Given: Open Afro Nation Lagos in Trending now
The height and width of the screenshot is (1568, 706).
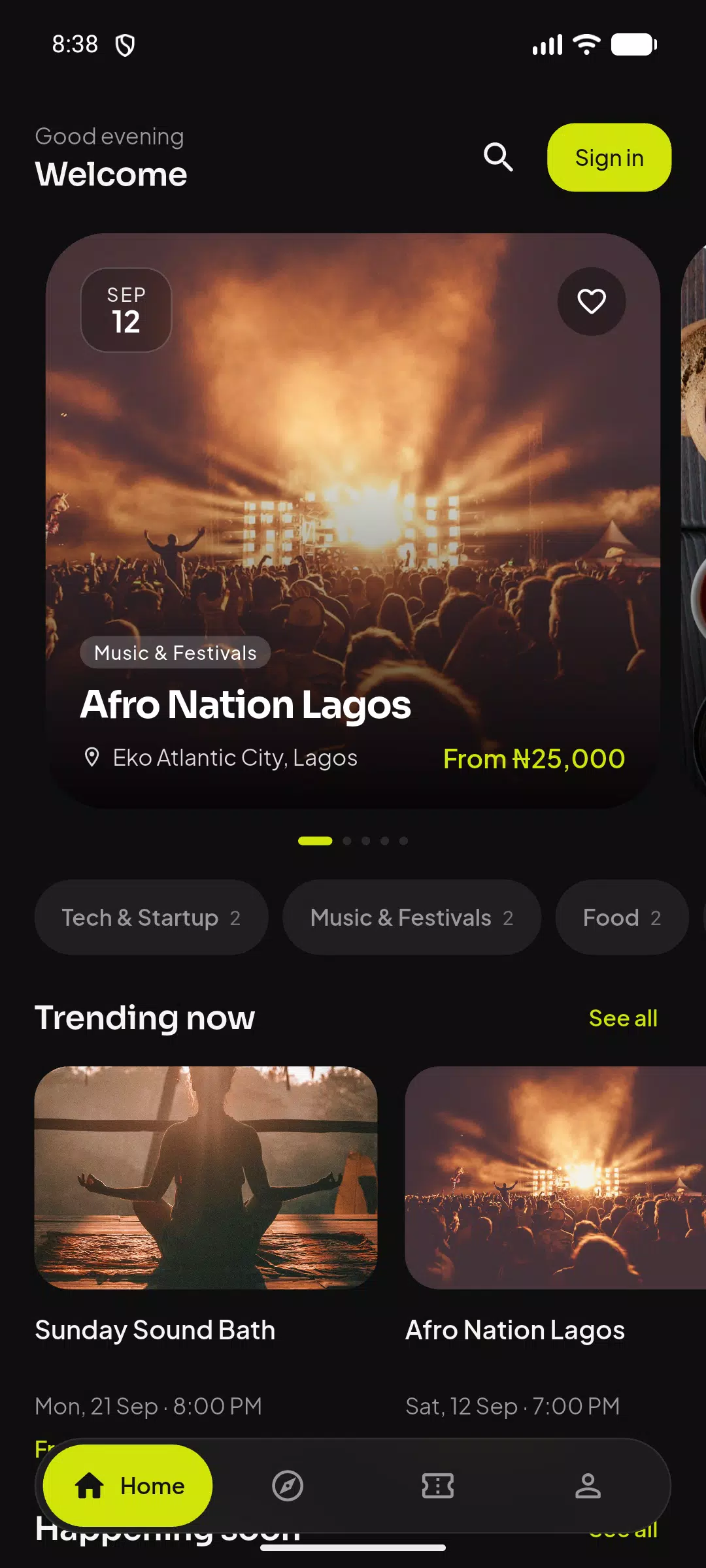Looking at the screenshot, I should (556, 1241).
